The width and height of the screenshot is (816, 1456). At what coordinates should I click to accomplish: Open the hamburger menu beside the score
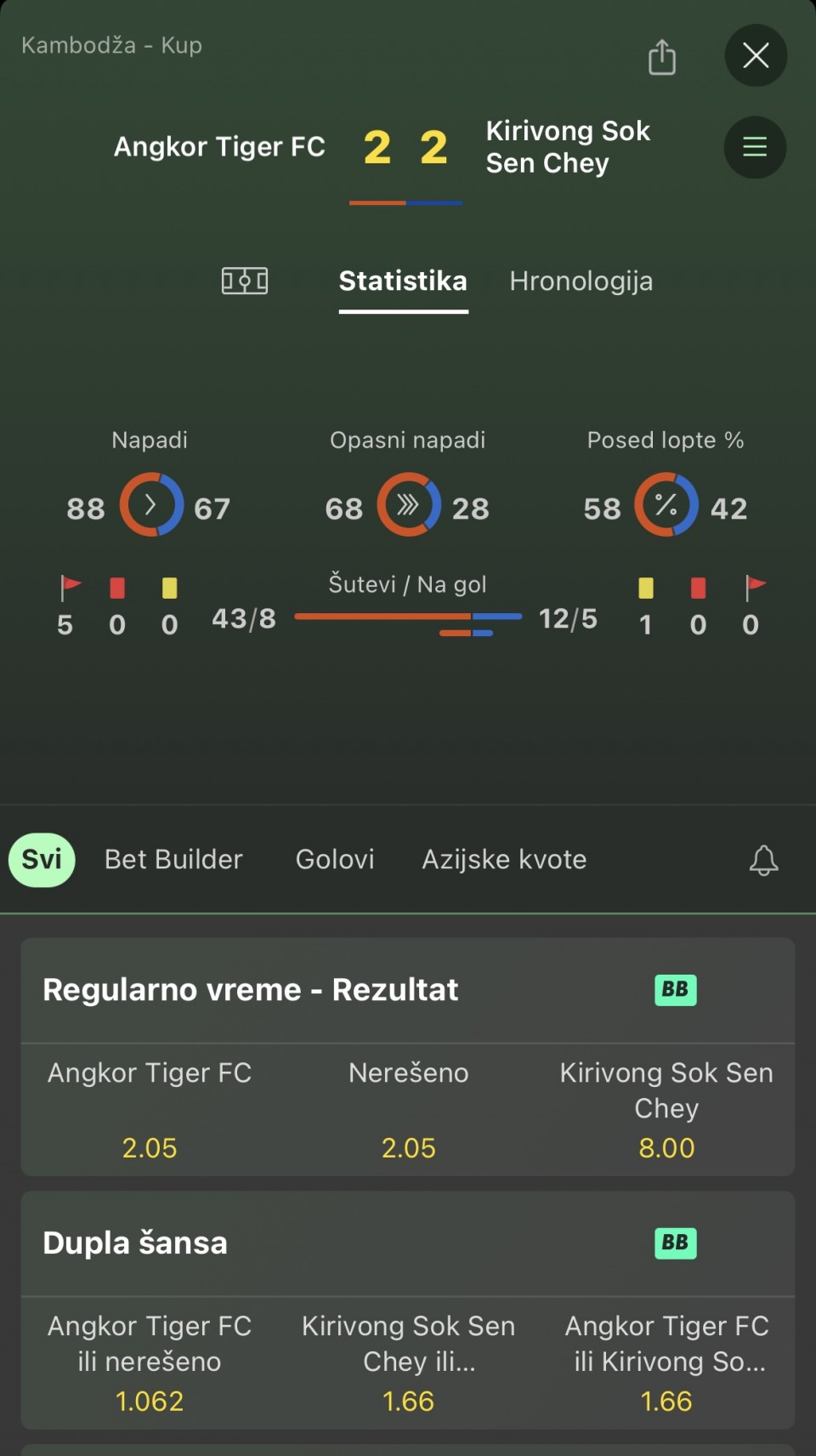754,147
